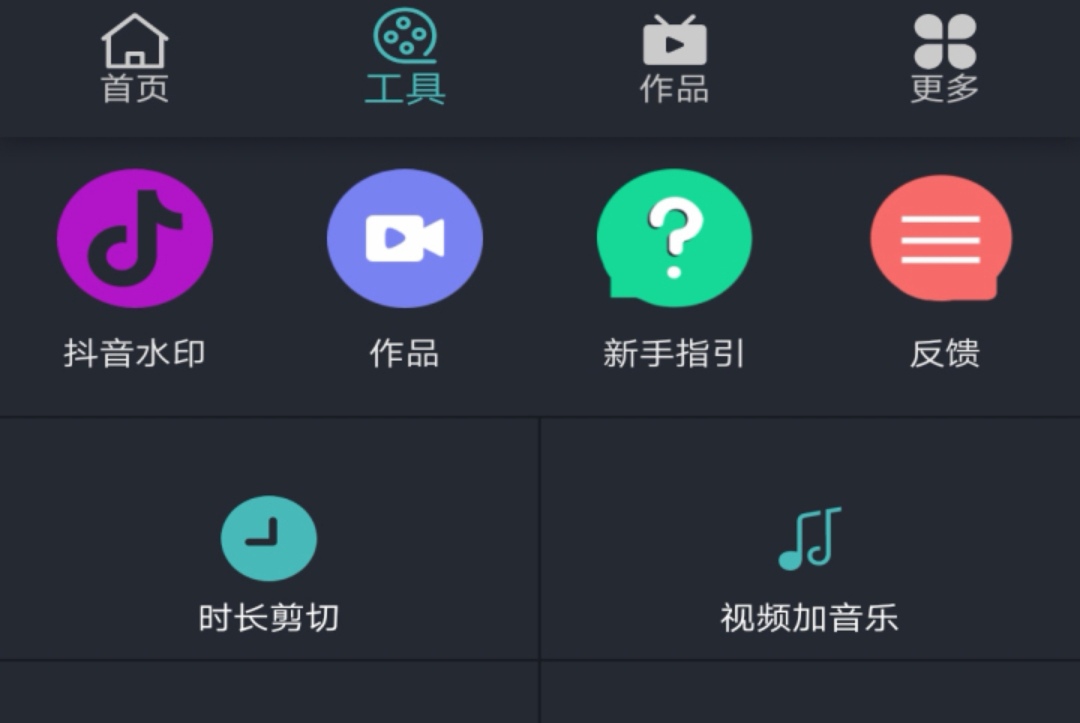Select the 工具 tools tab
Screen dimensions: 1080x723
pyautogui.click(x=405, y=58)
